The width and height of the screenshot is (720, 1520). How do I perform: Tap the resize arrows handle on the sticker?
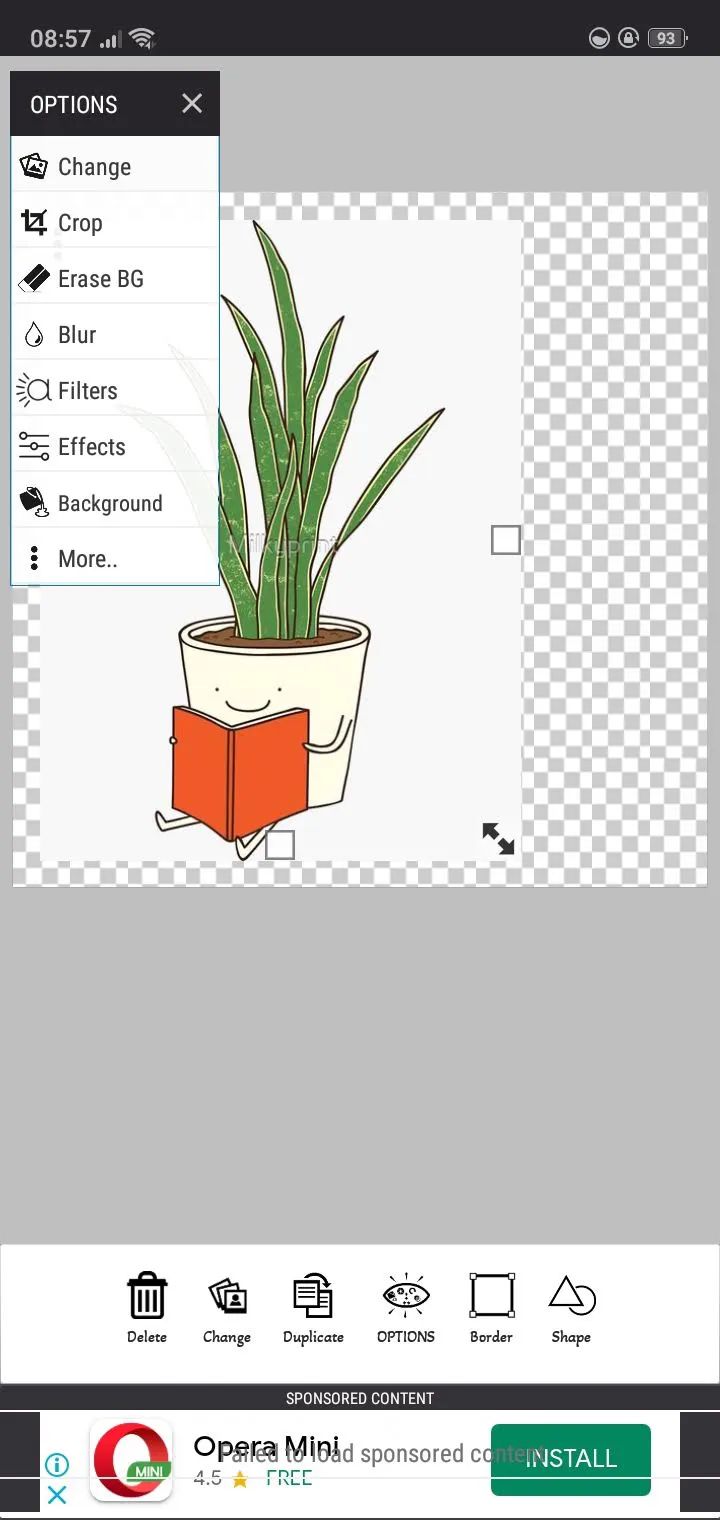(x=497, y=839)
